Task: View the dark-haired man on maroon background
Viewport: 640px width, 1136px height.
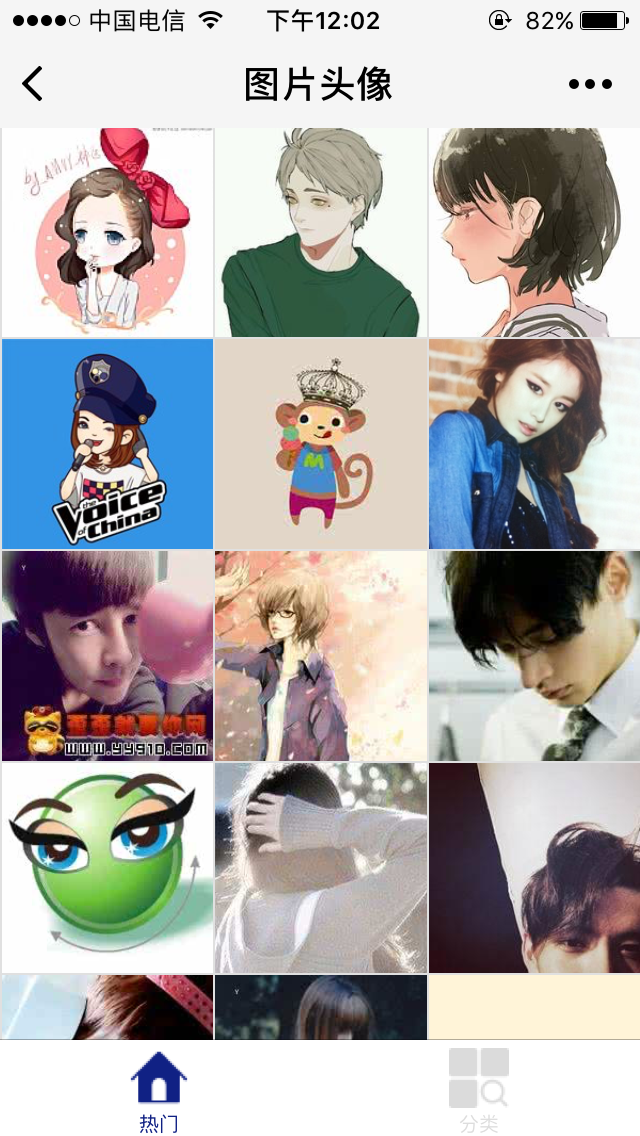Action: [534, 868]
